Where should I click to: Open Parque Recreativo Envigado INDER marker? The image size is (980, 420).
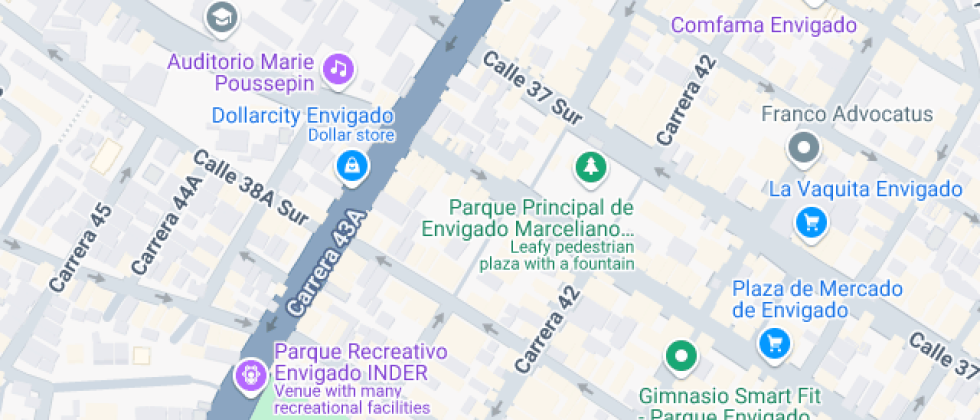pyautogui.click(x=249, y=376)
